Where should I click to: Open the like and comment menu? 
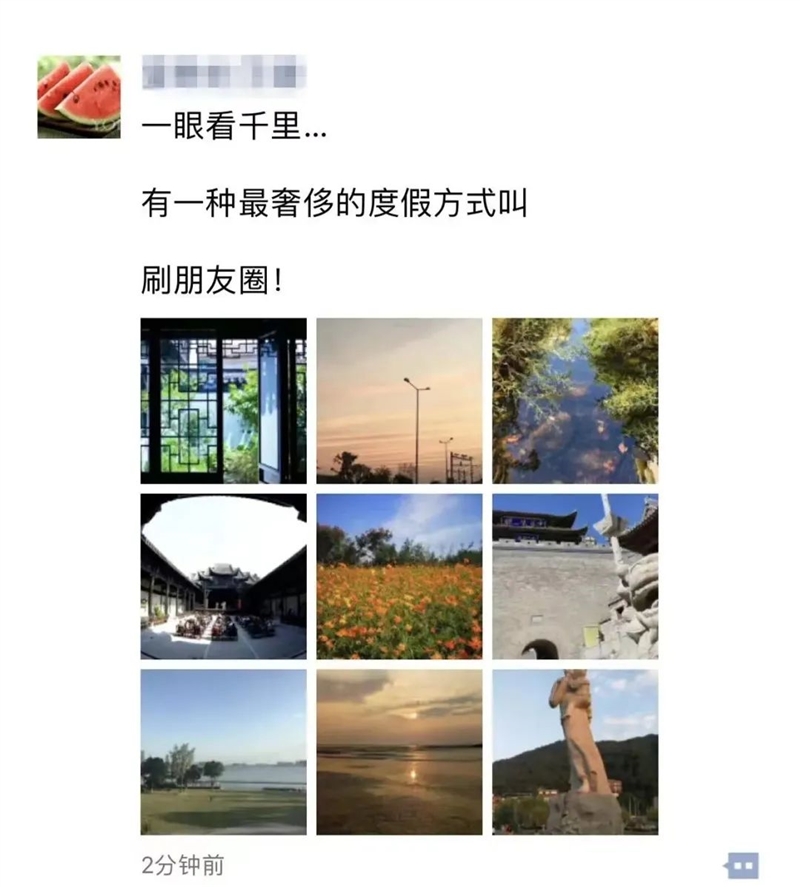tap(742, 865)
